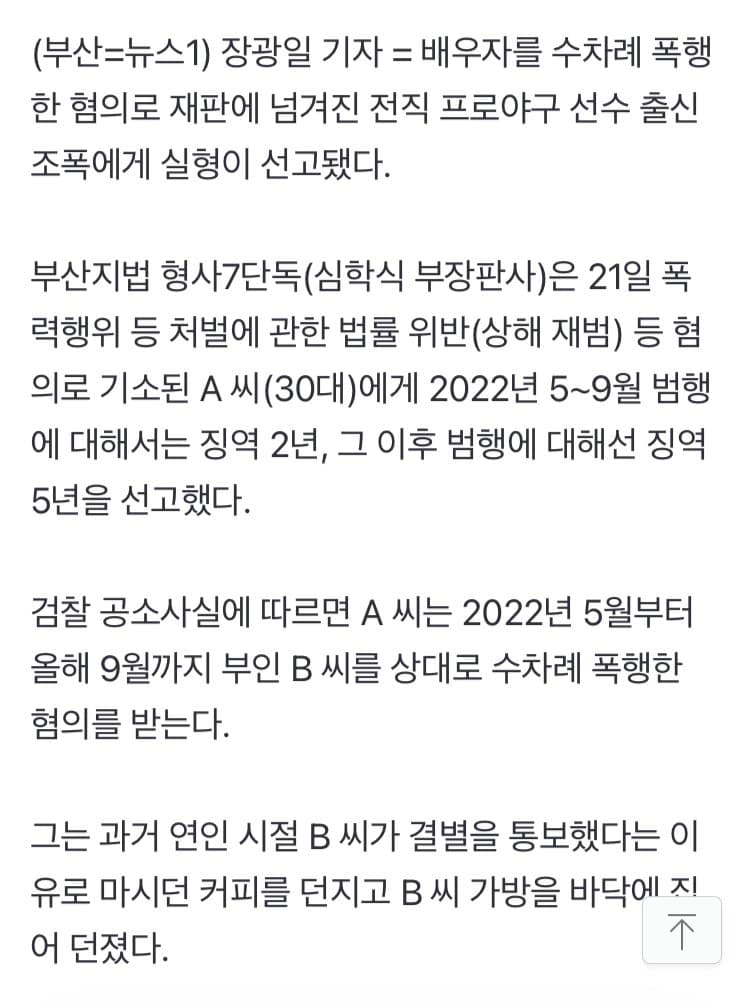Tap the scroll-to-top arrow button
Viewport: 750px width, 1007px height.
[681, 930]
